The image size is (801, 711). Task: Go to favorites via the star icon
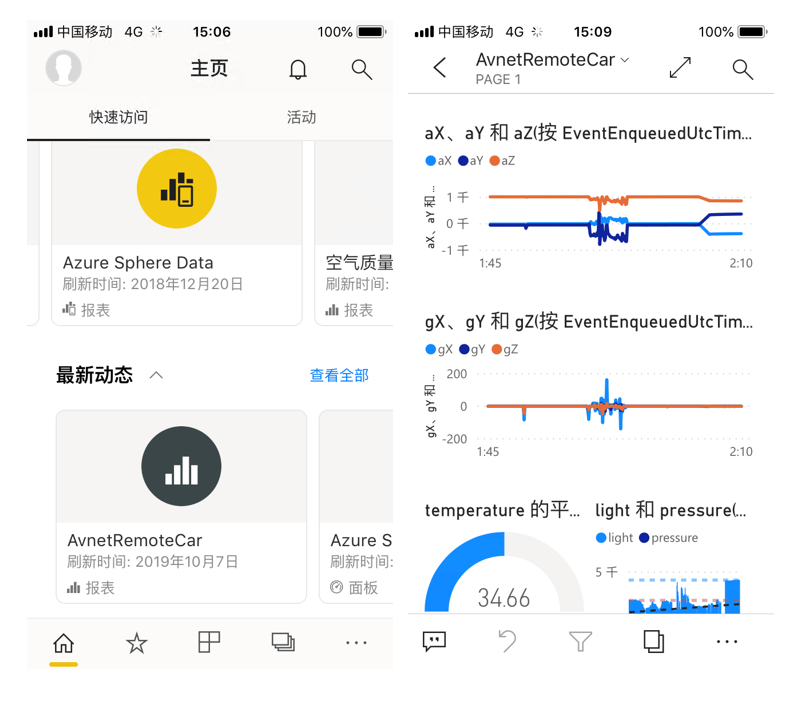(x=137, y=643)
